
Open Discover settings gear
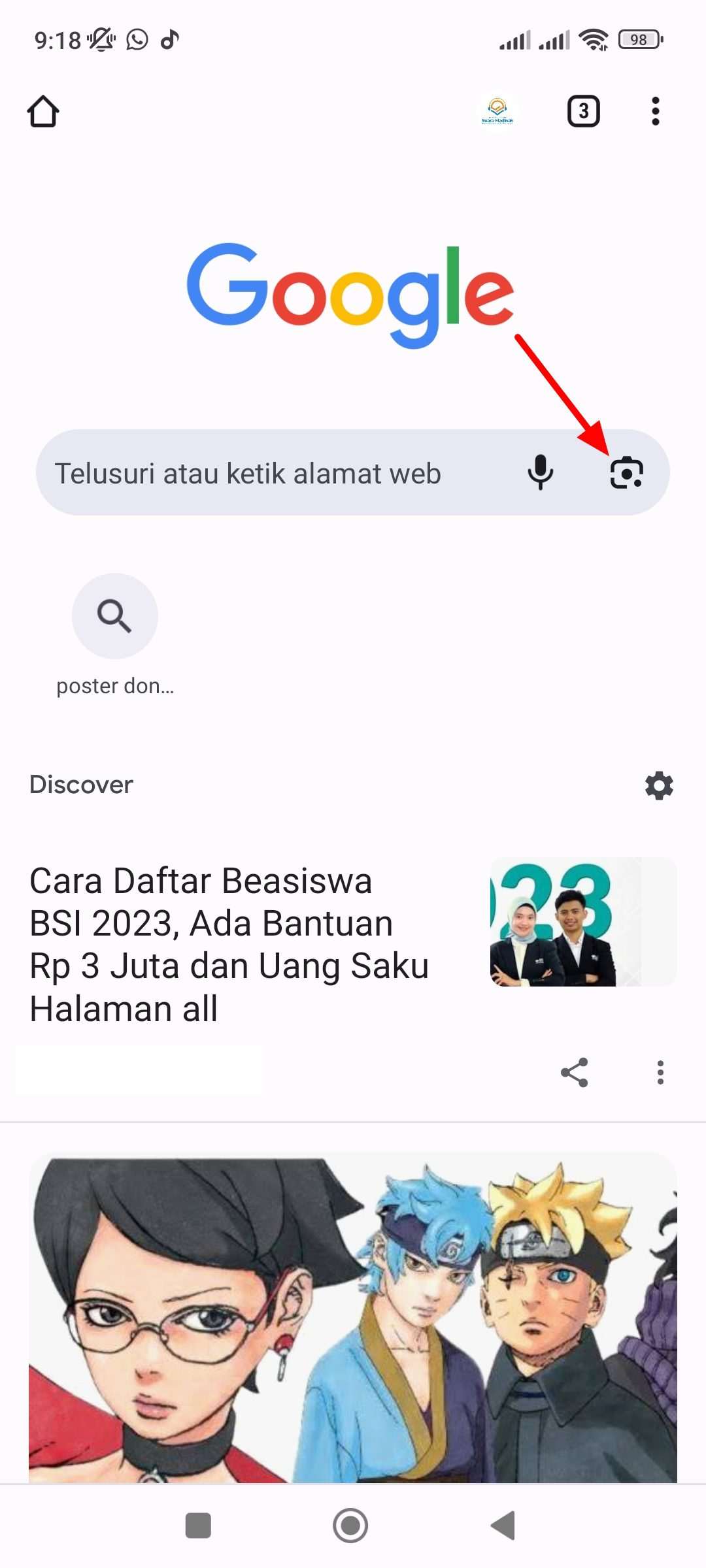(x=659, y=785)
